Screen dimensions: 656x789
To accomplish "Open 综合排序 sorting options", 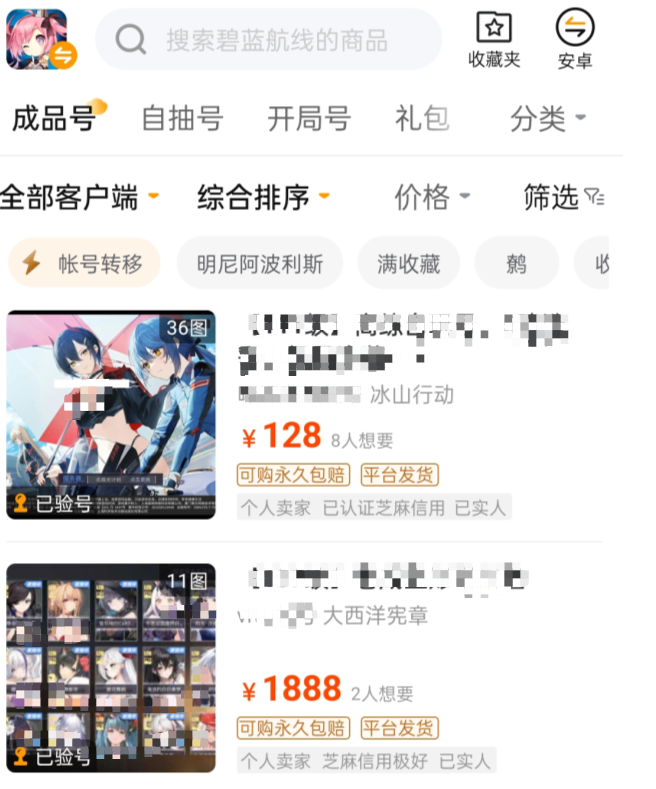I will [x=263, y=197].
